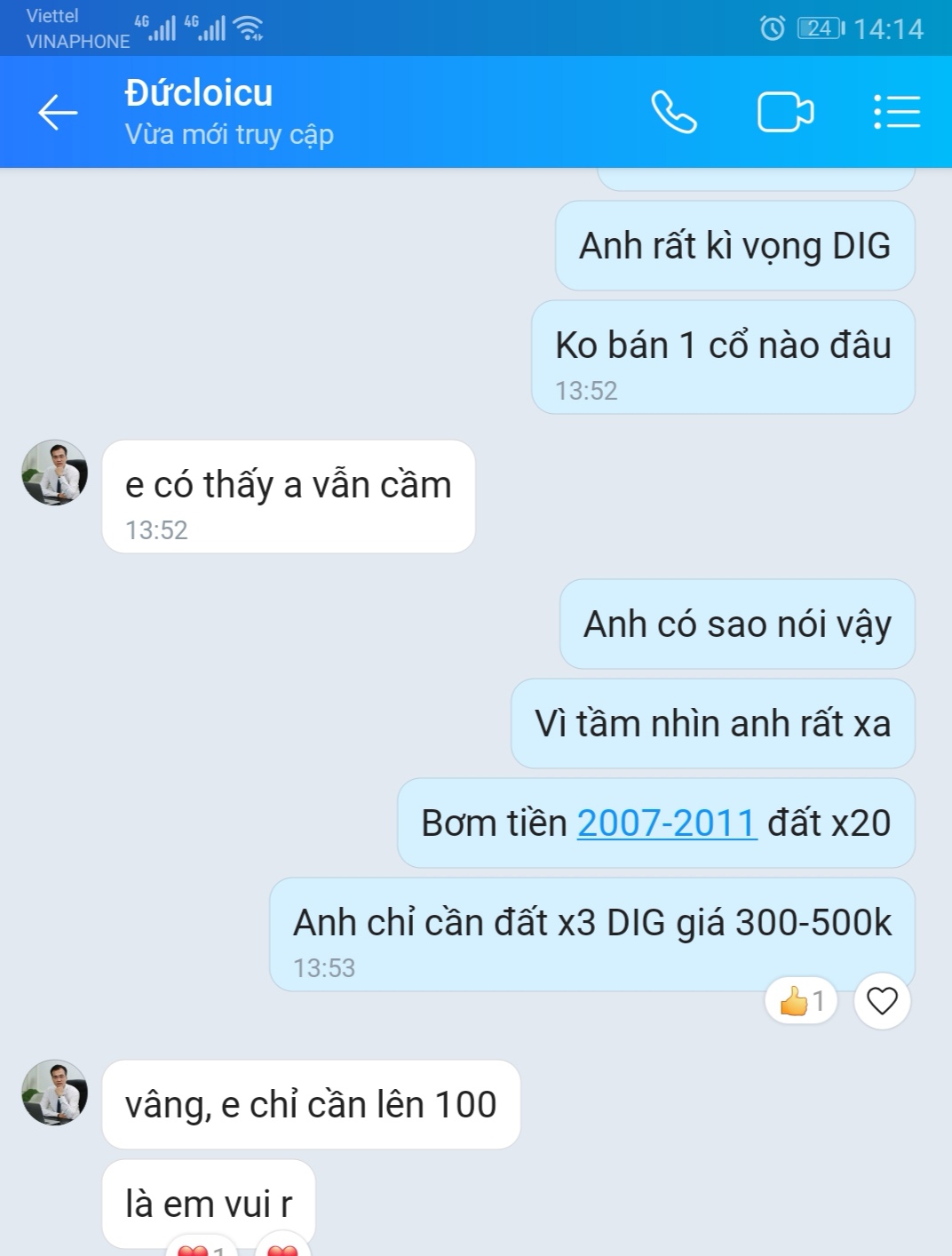Open the 2007-2011 link in the message
The width and height of the screenshot is (952, 1256).
[x=667, y=823]
